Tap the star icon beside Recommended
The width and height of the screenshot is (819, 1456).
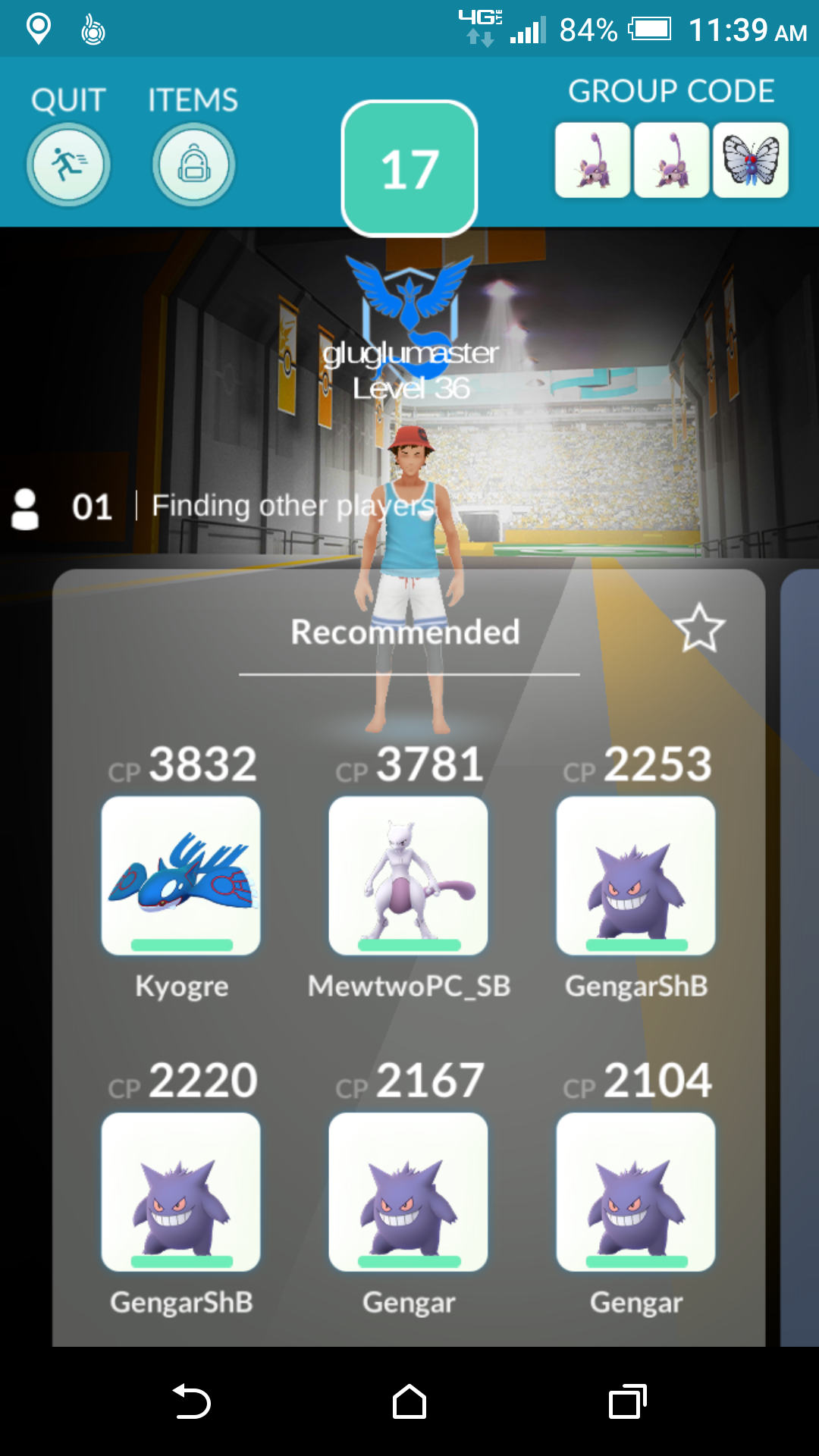699,629
